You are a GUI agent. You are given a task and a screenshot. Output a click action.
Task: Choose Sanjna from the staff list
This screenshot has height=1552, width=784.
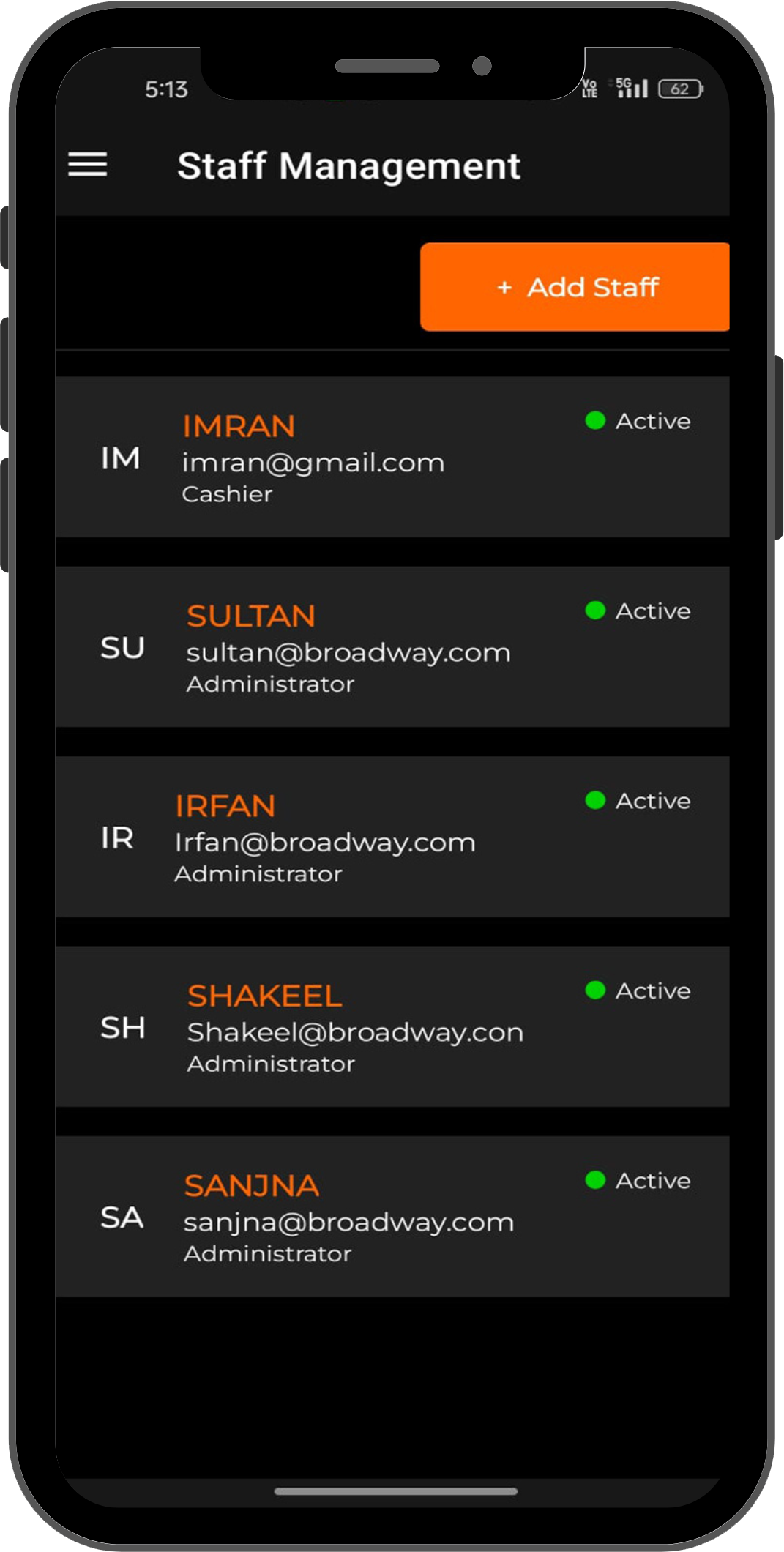(x=392, y=1217)
